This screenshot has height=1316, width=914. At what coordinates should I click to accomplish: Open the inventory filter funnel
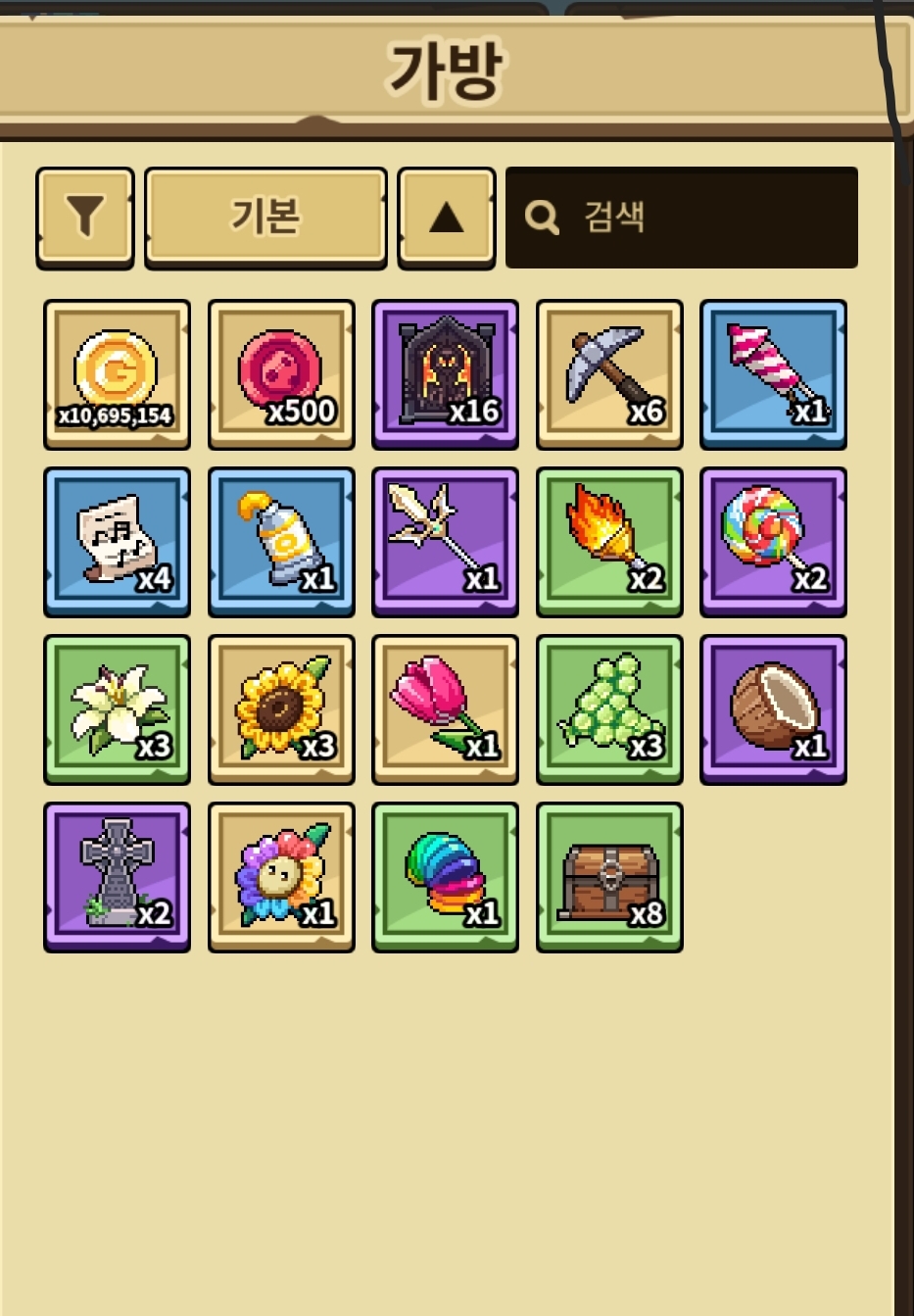click(x=85, y=217)
